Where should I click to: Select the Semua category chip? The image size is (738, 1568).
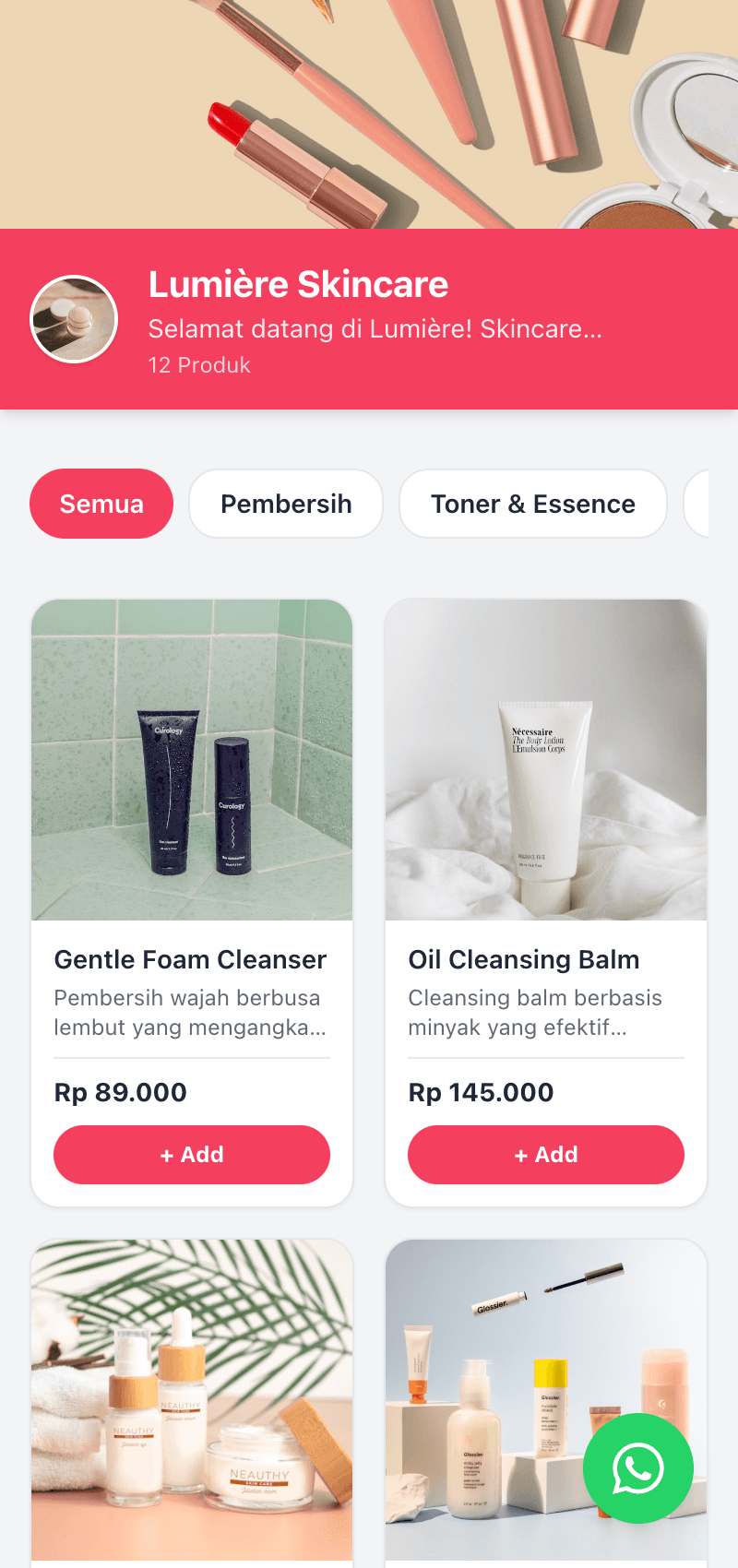[101, 504]
